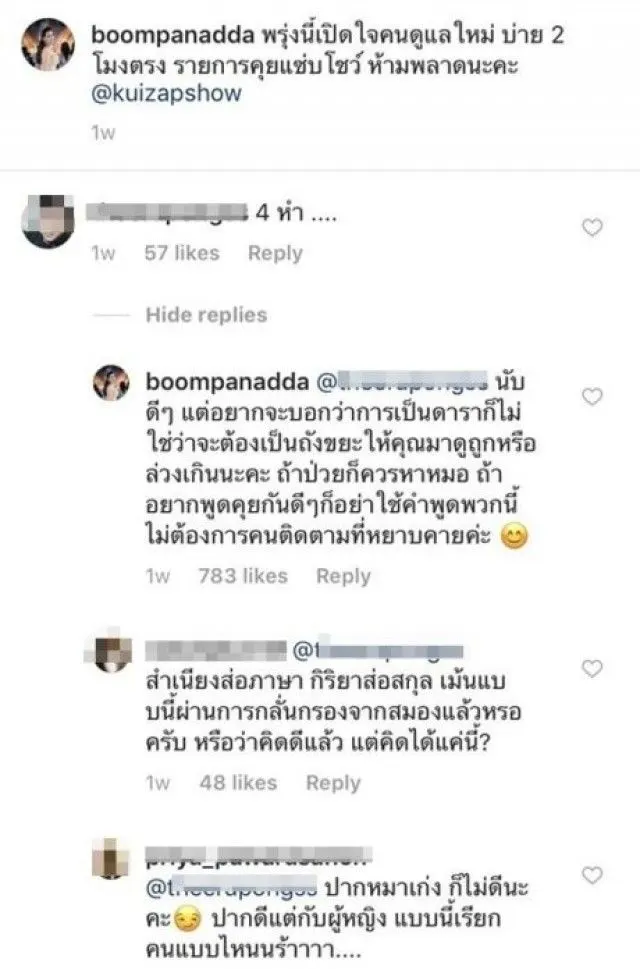
Task: Collapse the thread with Hide replies
Action: [206, 315]
